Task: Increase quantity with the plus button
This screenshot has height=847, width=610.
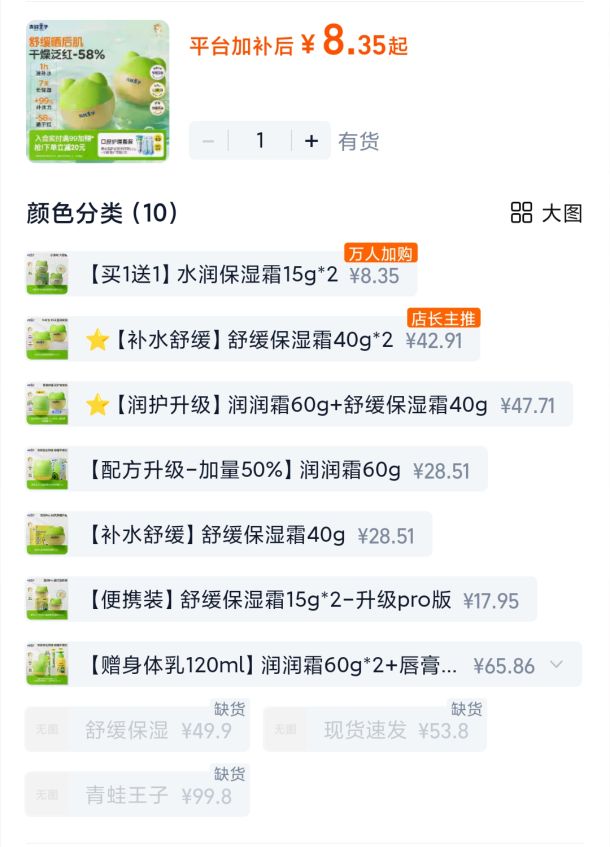Action: [x=311, y=141]
